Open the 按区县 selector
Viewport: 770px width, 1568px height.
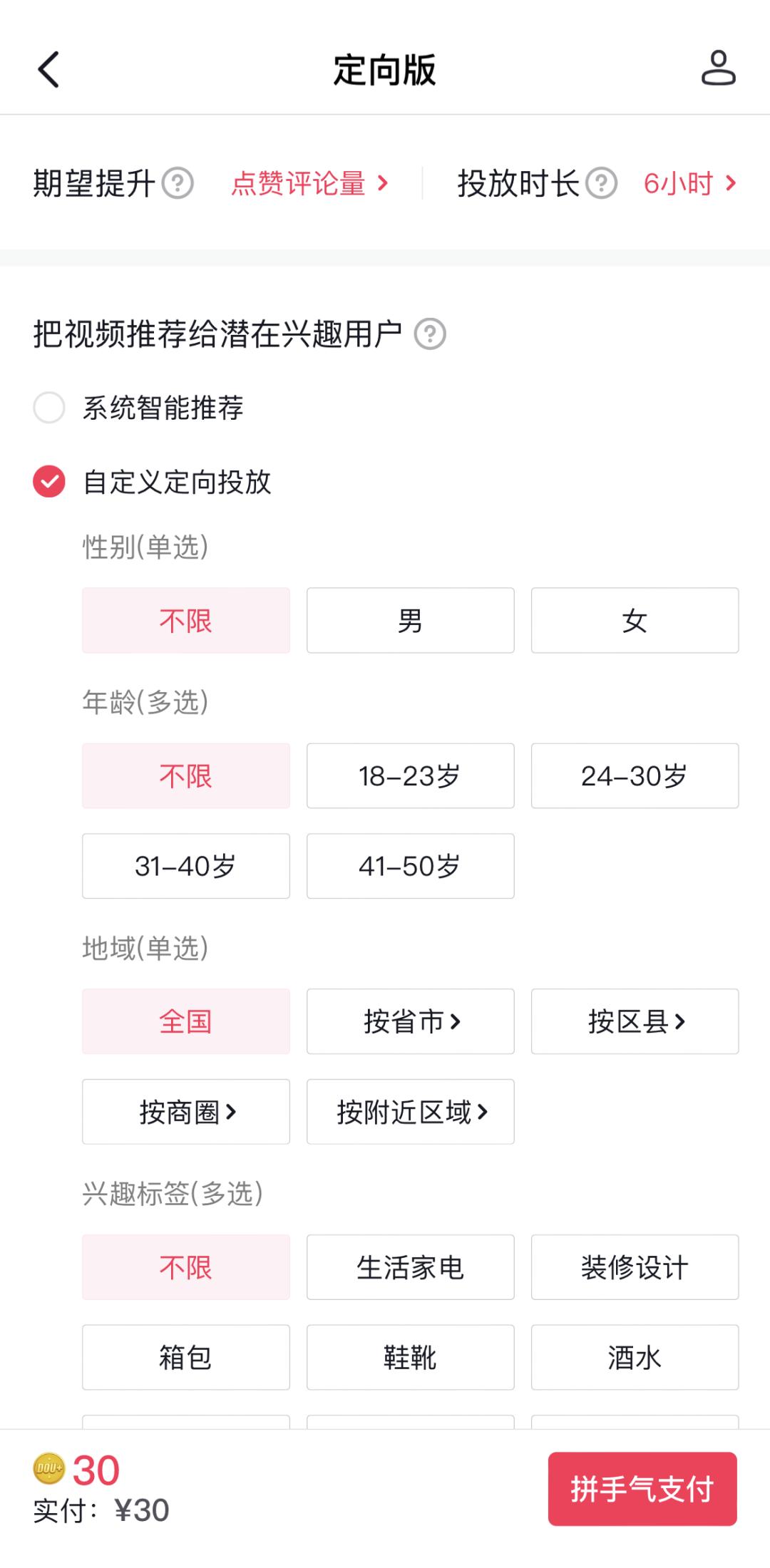click(635, 1021)
